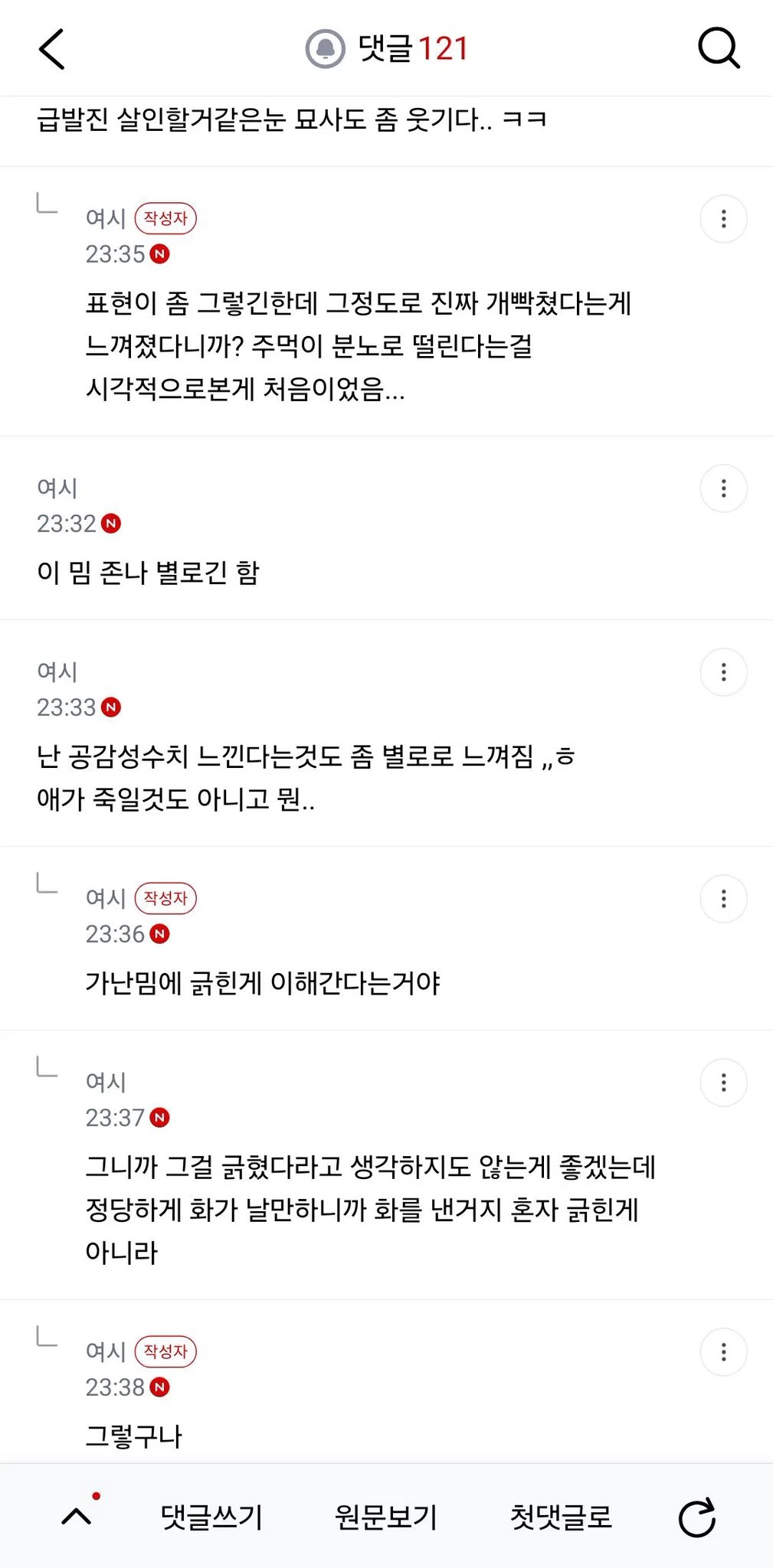Image resolution: width=773 pixels, height=1568 pixels.
Task: Go back using the top-left arrow
Action: (51, 49)
